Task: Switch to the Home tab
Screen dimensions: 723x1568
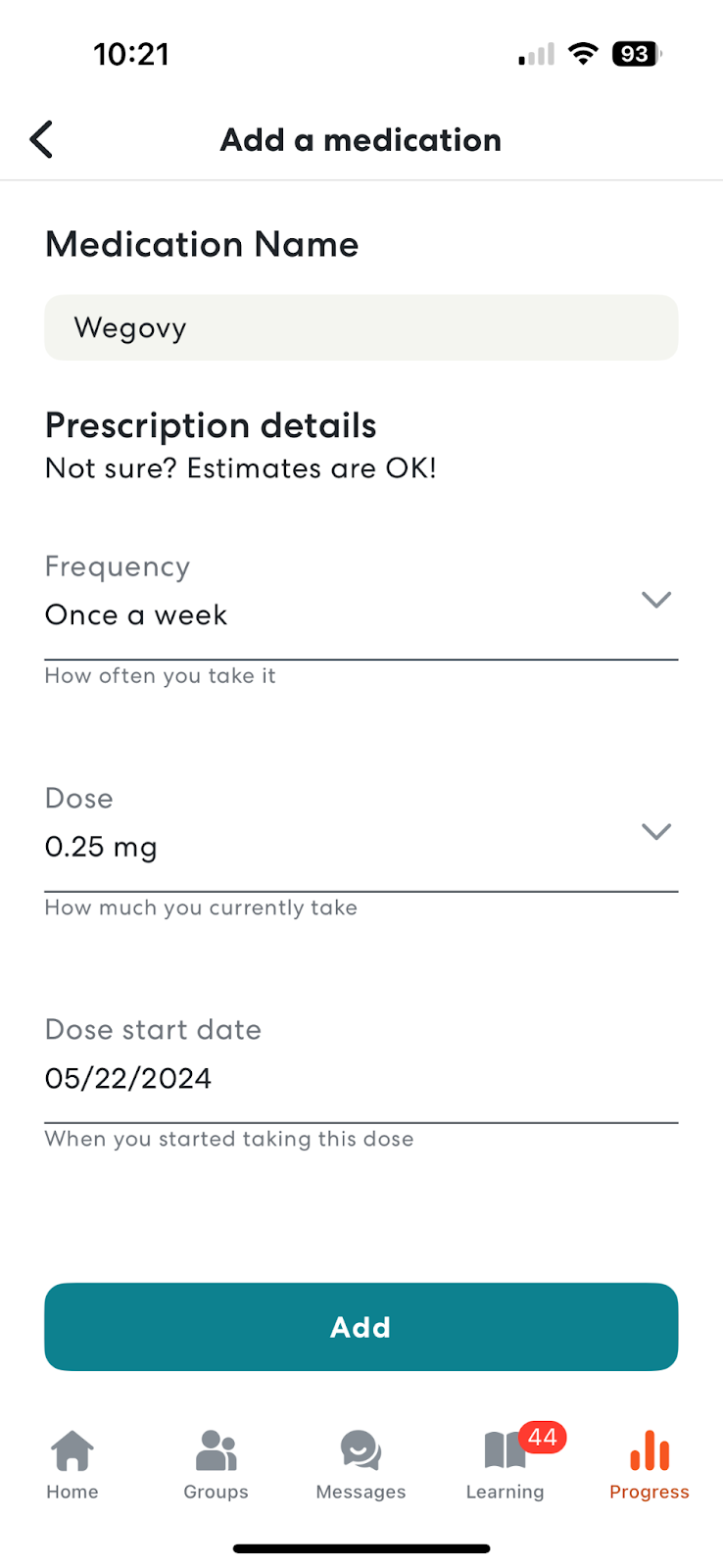Action: [x=72, y=1465]
